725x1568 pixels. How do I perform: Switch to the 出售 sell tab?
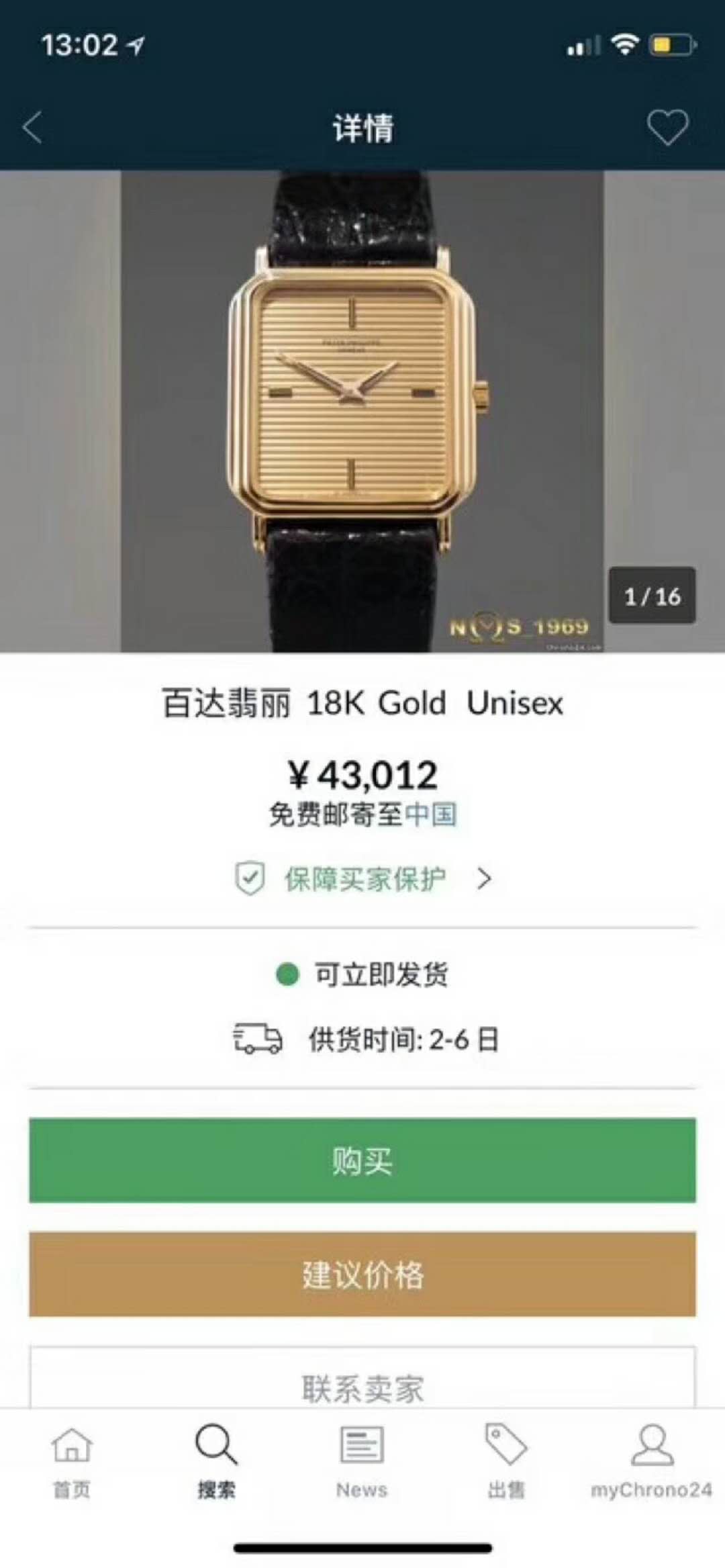506,1462
